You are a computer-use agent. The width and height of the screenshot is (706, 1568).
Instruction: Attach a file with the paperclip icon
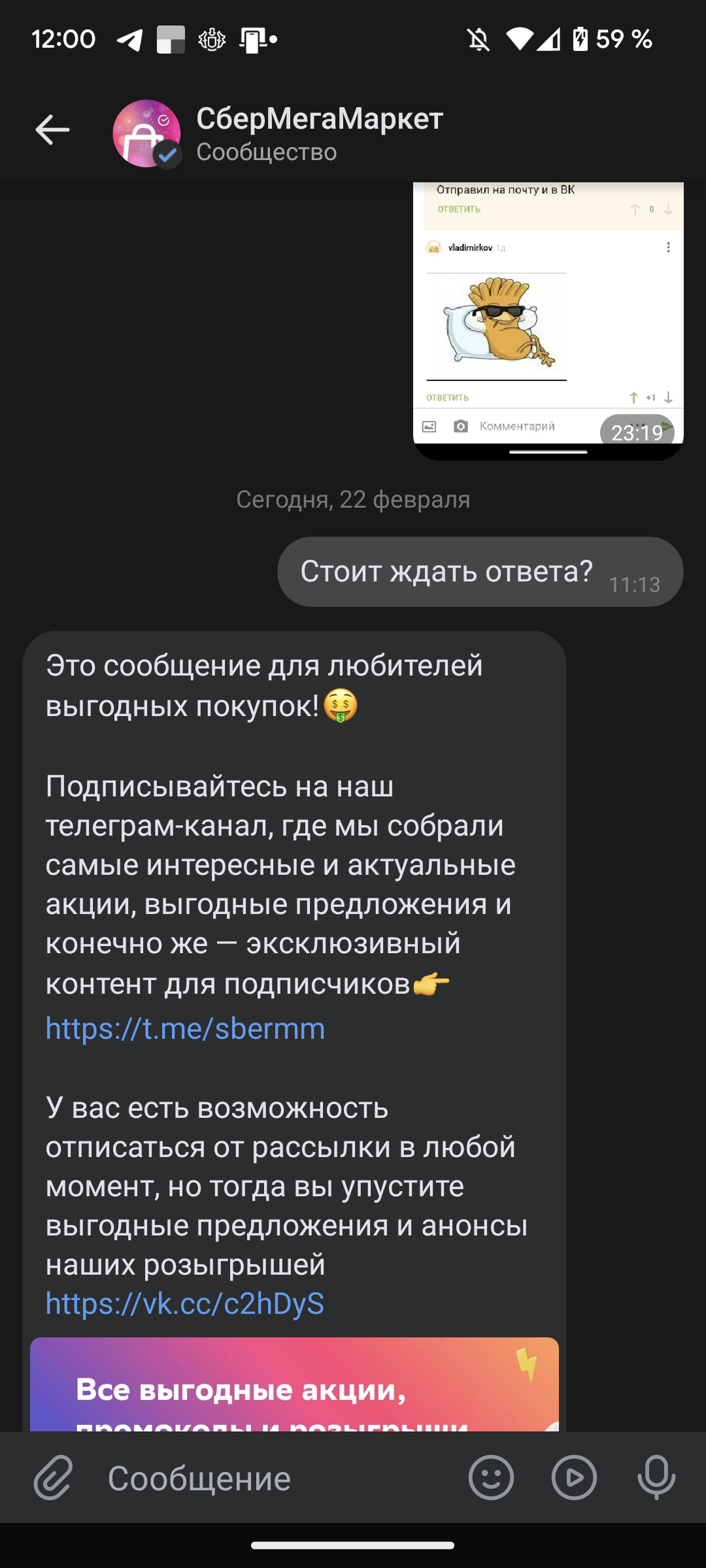click(54, 1478)
